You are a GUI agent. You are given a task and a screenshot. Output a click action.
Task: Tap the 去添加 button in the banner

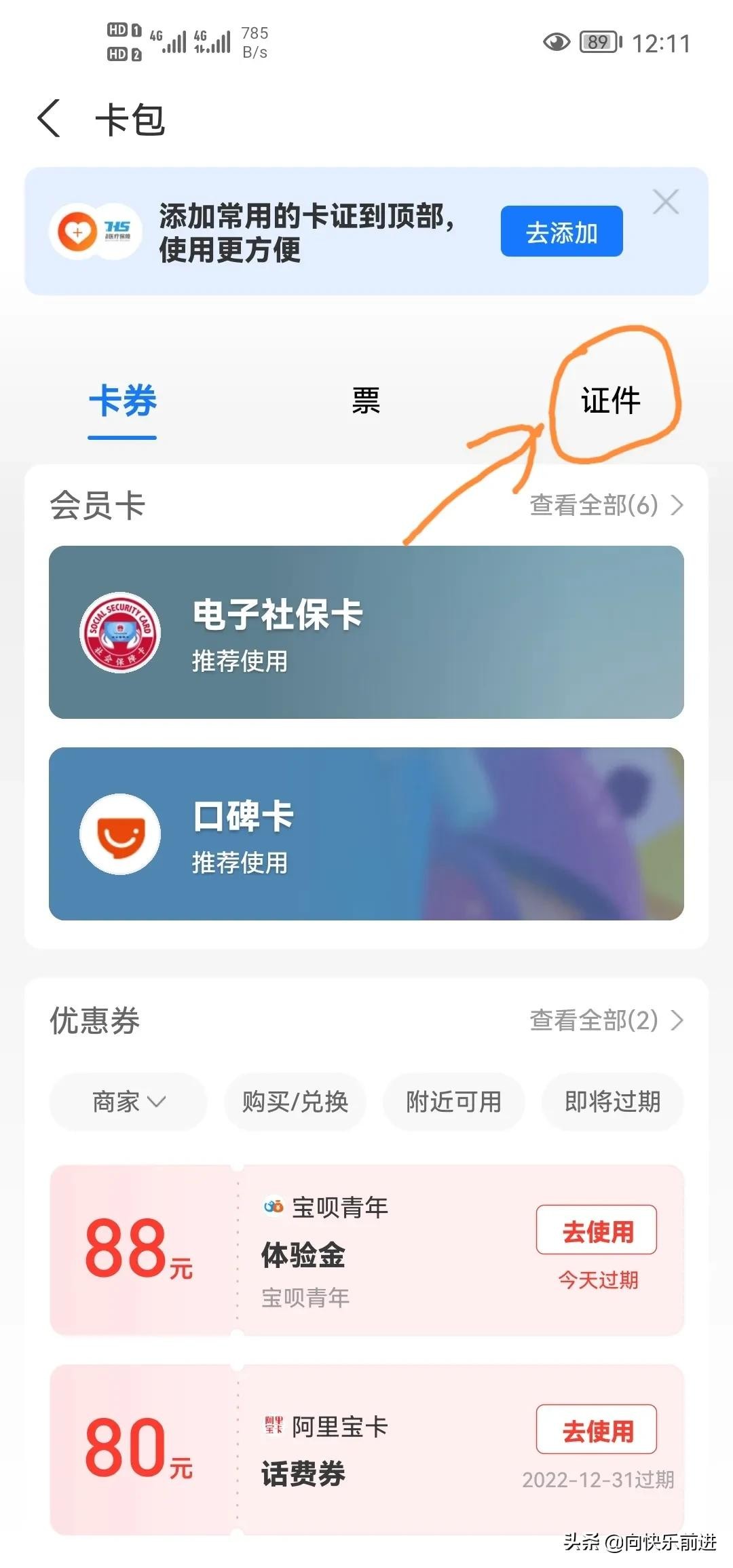[561, 231]
